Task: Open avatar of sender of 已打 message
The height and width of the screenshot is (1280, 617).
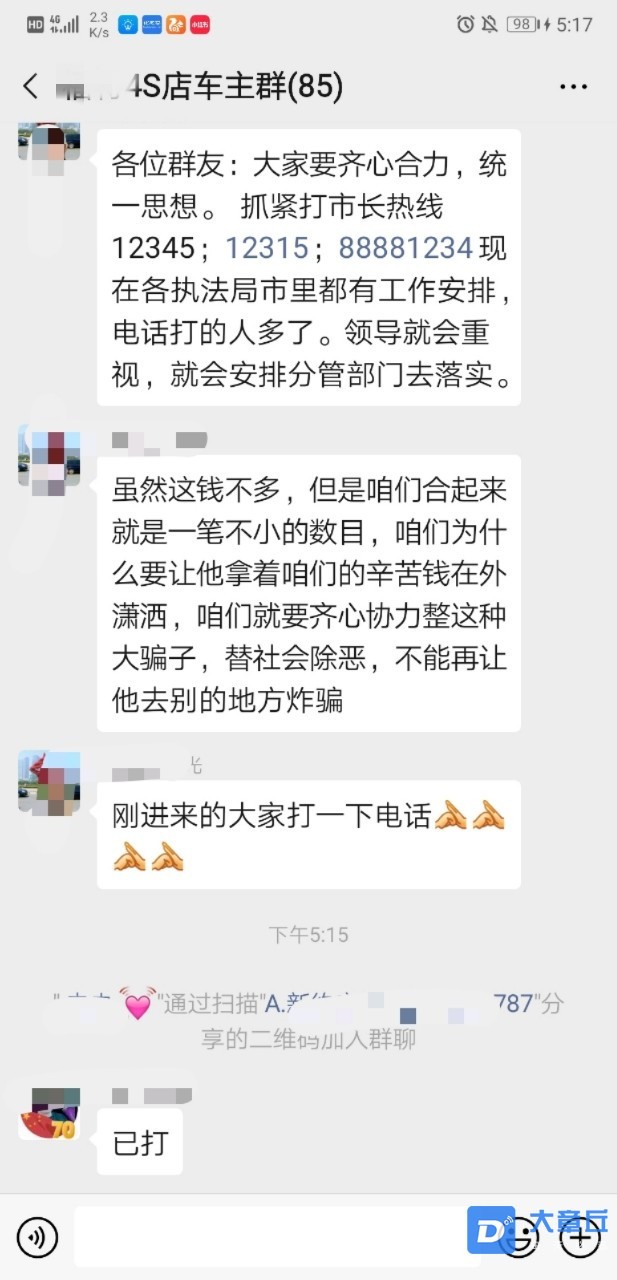Action: 49,1110
